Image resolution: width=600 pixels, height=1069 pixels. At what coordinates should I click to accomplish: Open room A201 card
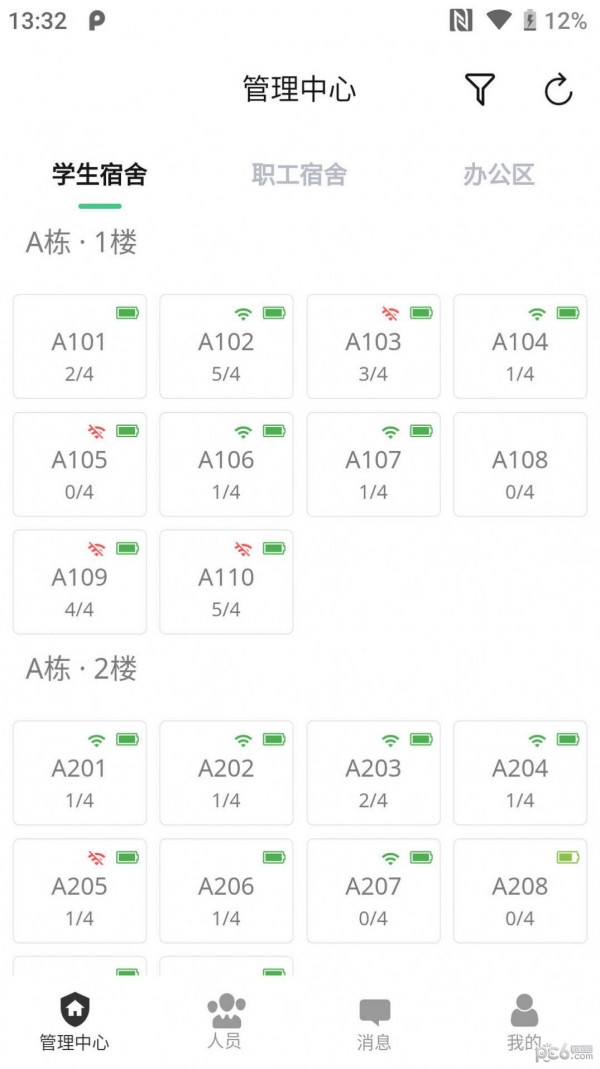[79, 773]
